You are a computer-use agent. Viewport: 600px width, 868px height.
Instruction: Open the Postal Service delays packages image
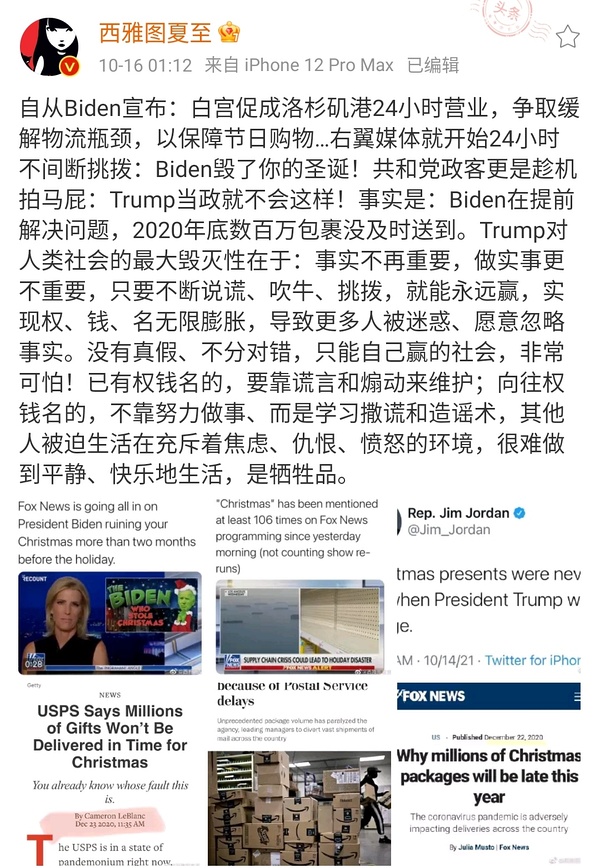[299, 775]
